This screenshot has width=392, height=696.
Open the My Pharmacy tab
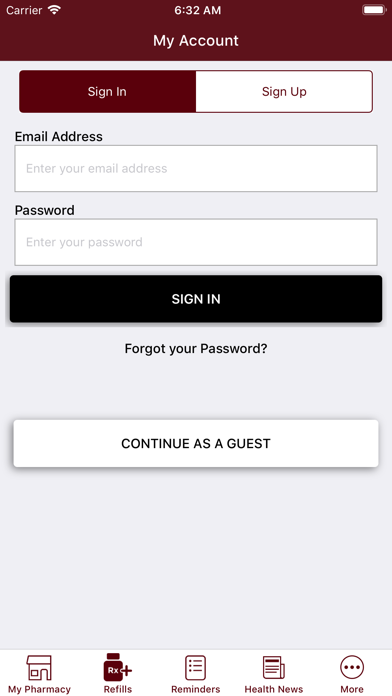tap(39, 674)
